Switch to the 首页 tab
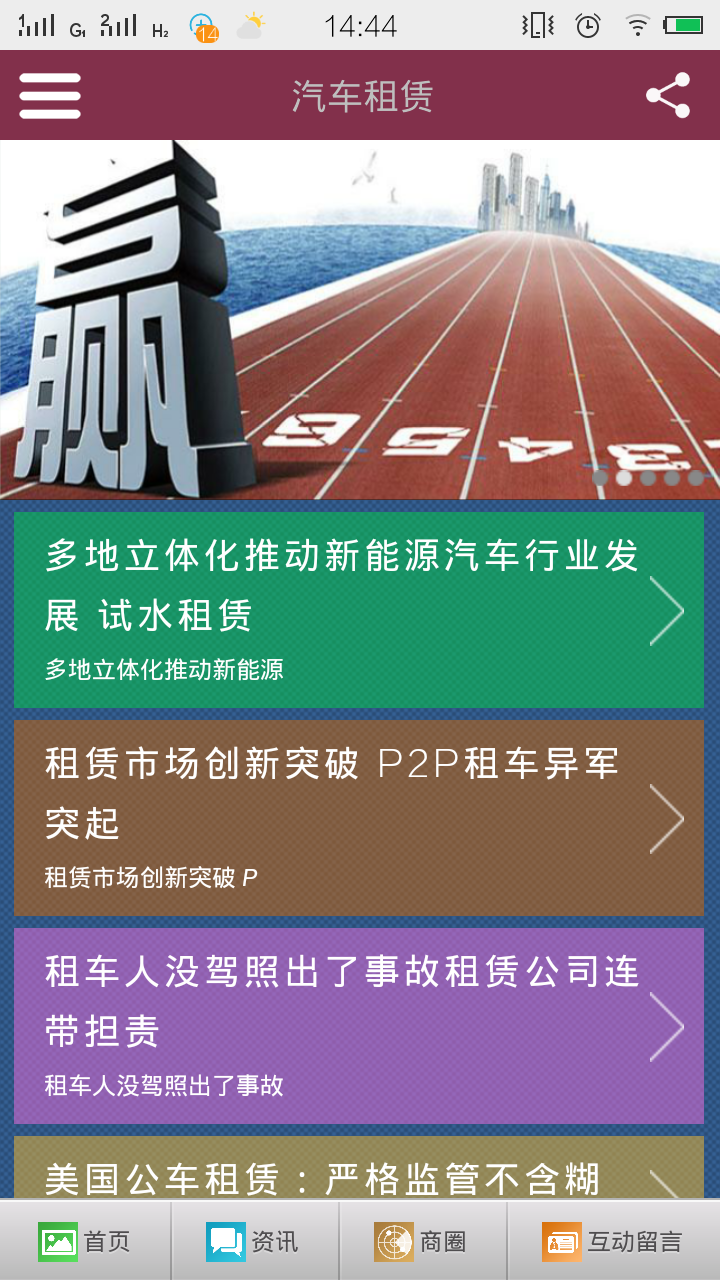 tap(85, 1242)
